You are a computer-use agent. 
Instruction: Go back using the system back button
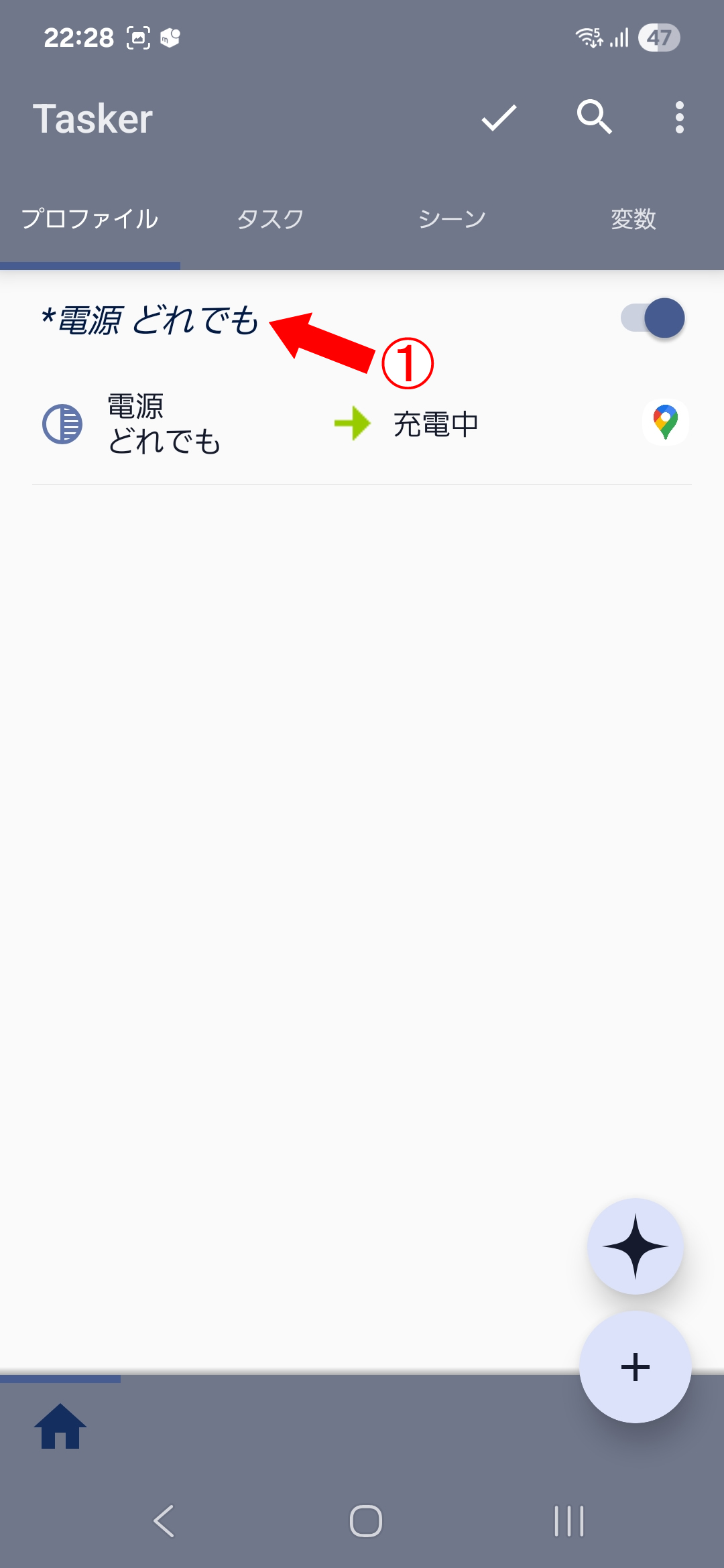coord(164,1520)
